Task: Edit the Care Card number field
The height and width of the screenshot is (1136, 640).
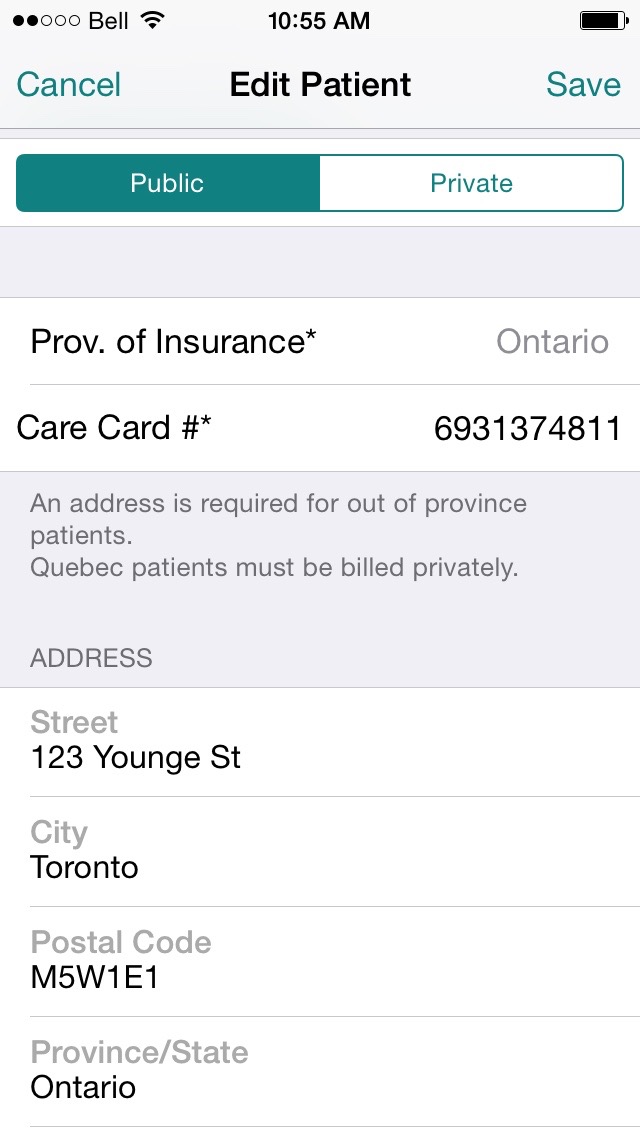Action: coord(320,428)
